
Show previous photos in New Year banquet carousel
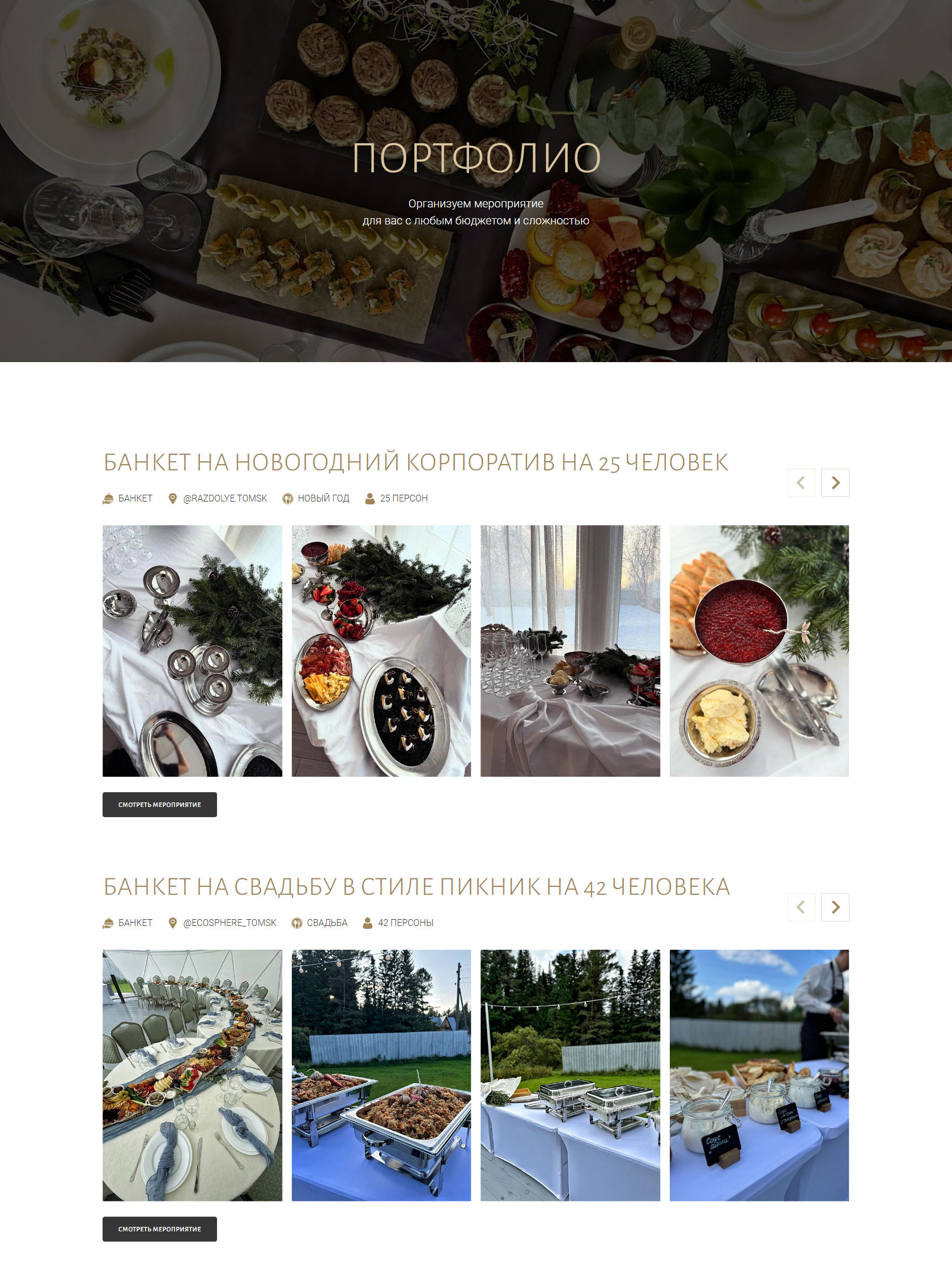click(801, 482)
